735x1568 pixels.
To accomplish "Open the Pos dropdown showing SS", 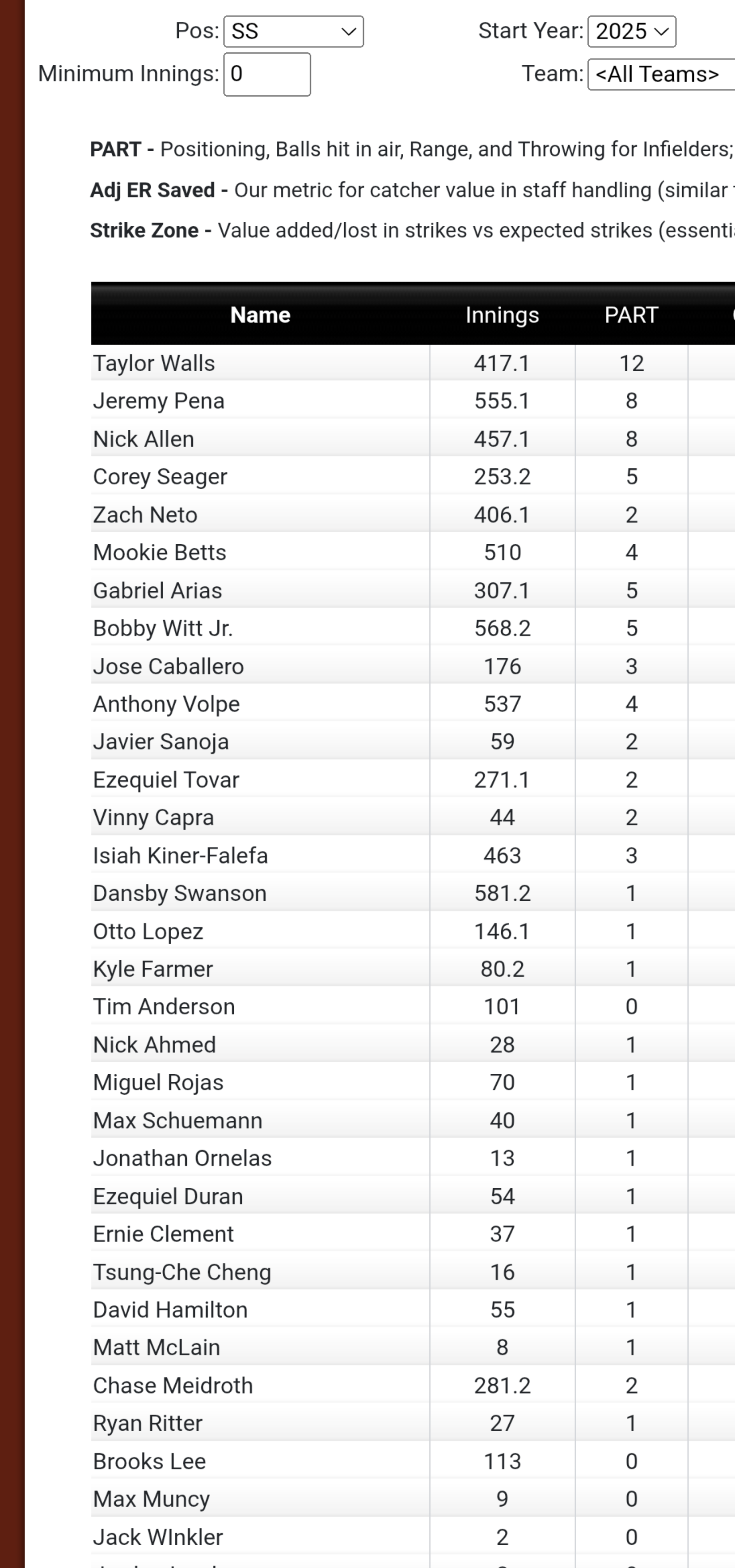I will [293, 32].
